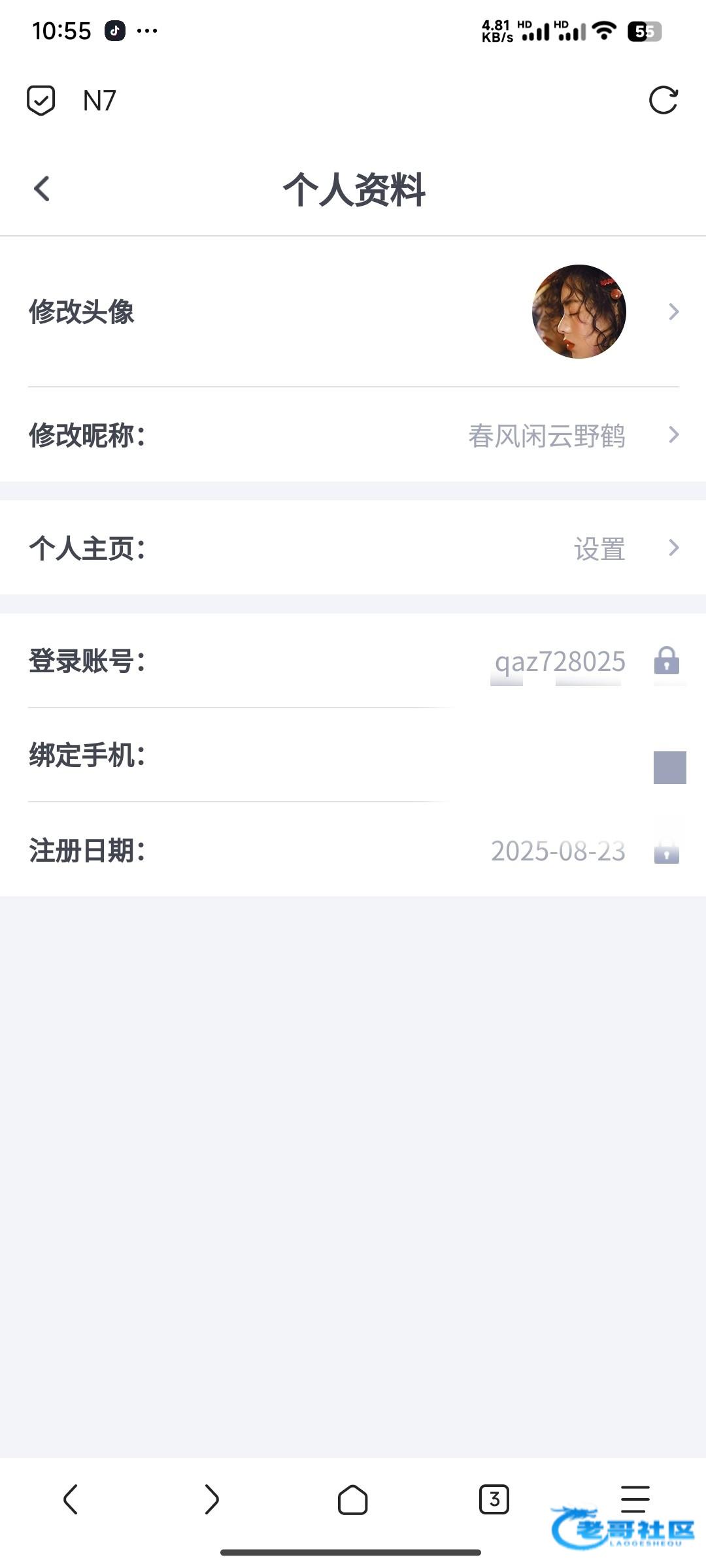
Task: Open the 个人主页 settings row
Action: tap(353, 548)
